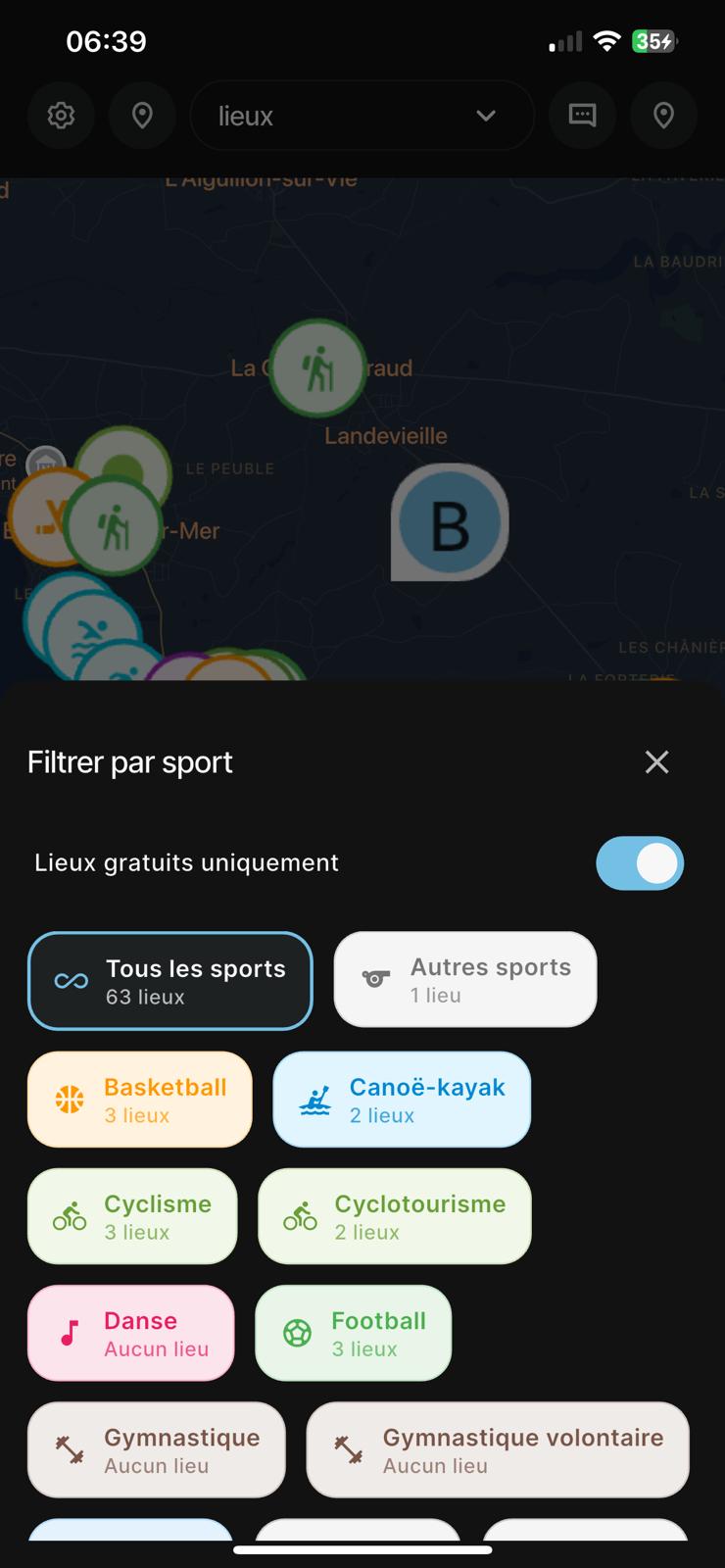Image resolution: width=725 pixels, height=1568 pixels.
Task: Open the settings gear icon
Action: (61, 115)
